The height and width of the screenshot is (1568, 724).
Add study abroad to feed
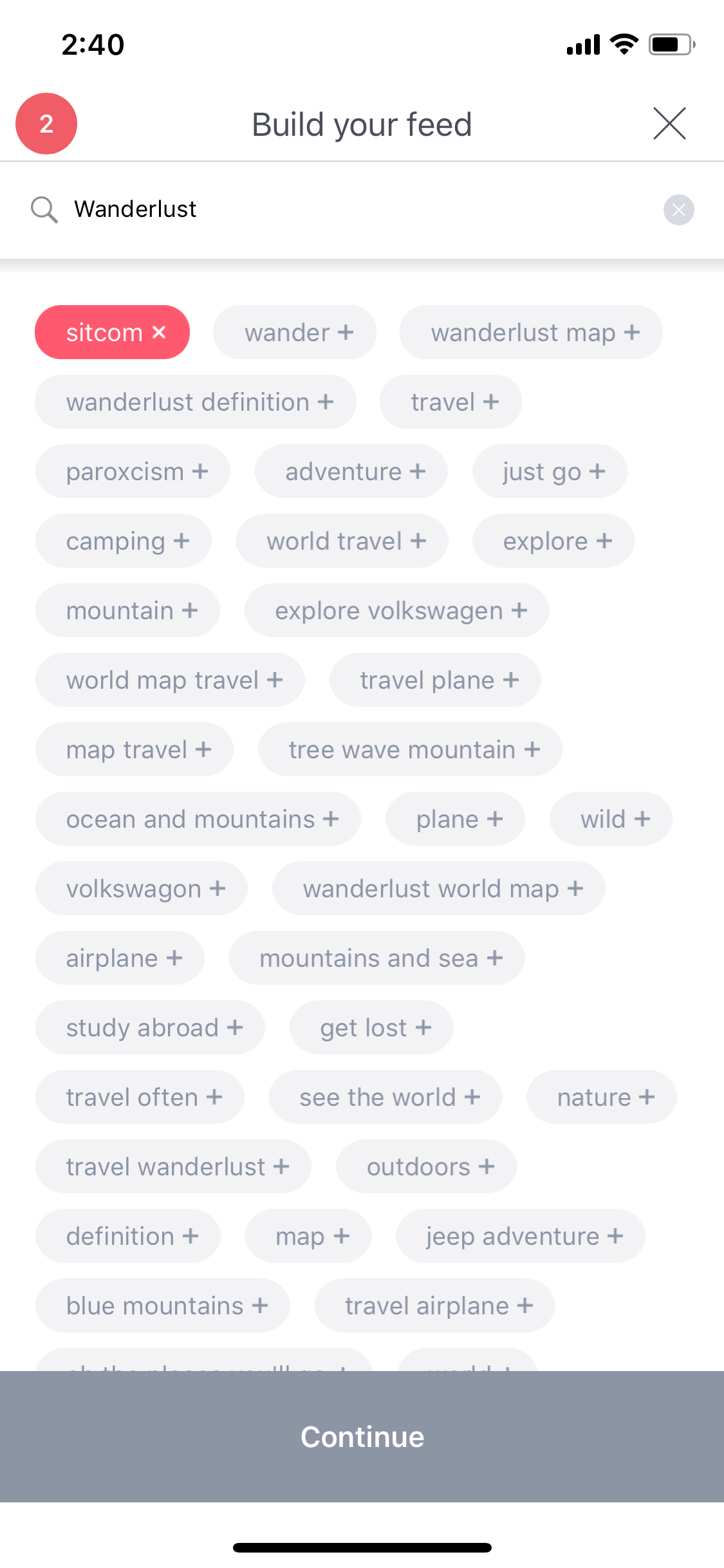point(150,1027)
